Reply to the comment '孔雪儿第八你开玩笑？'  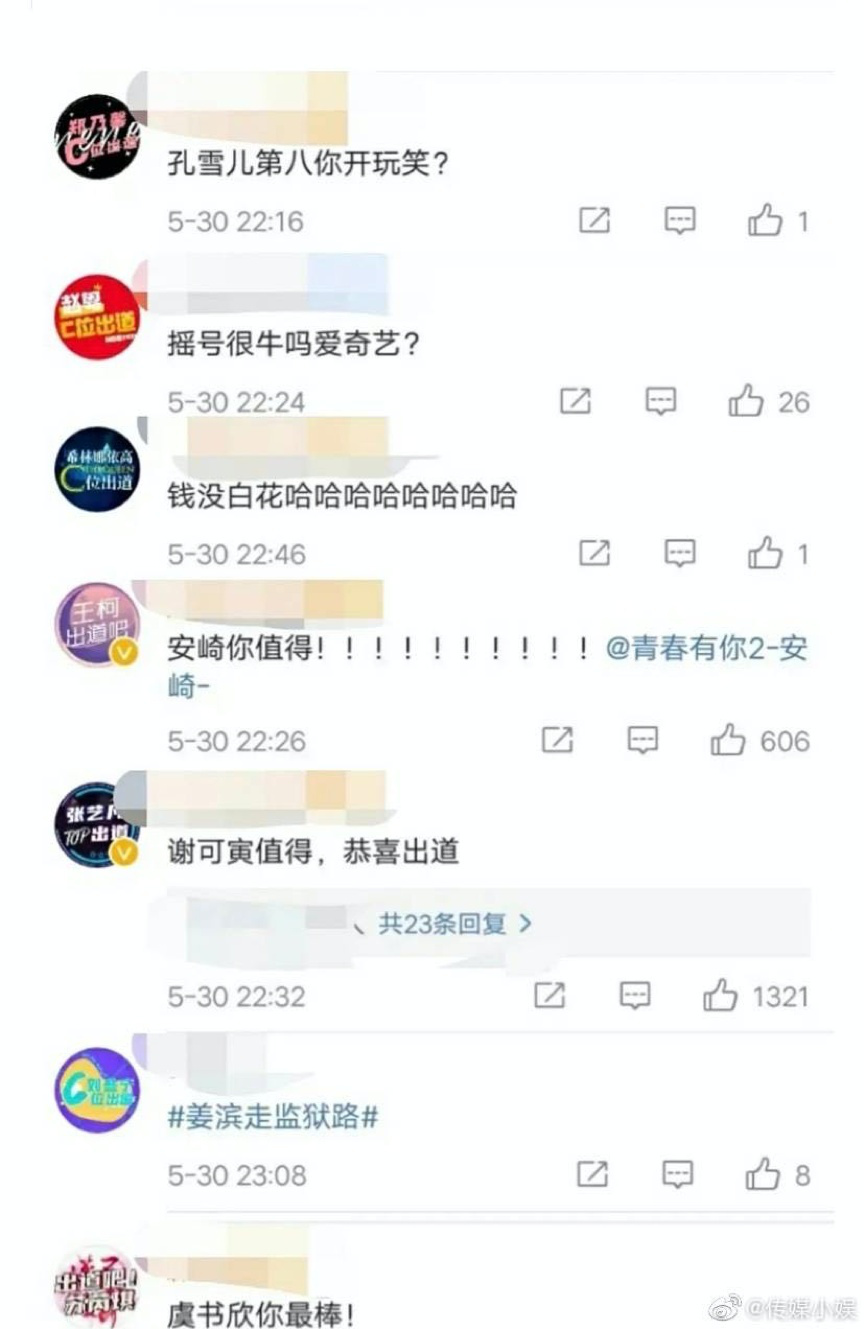pos(680,220)
